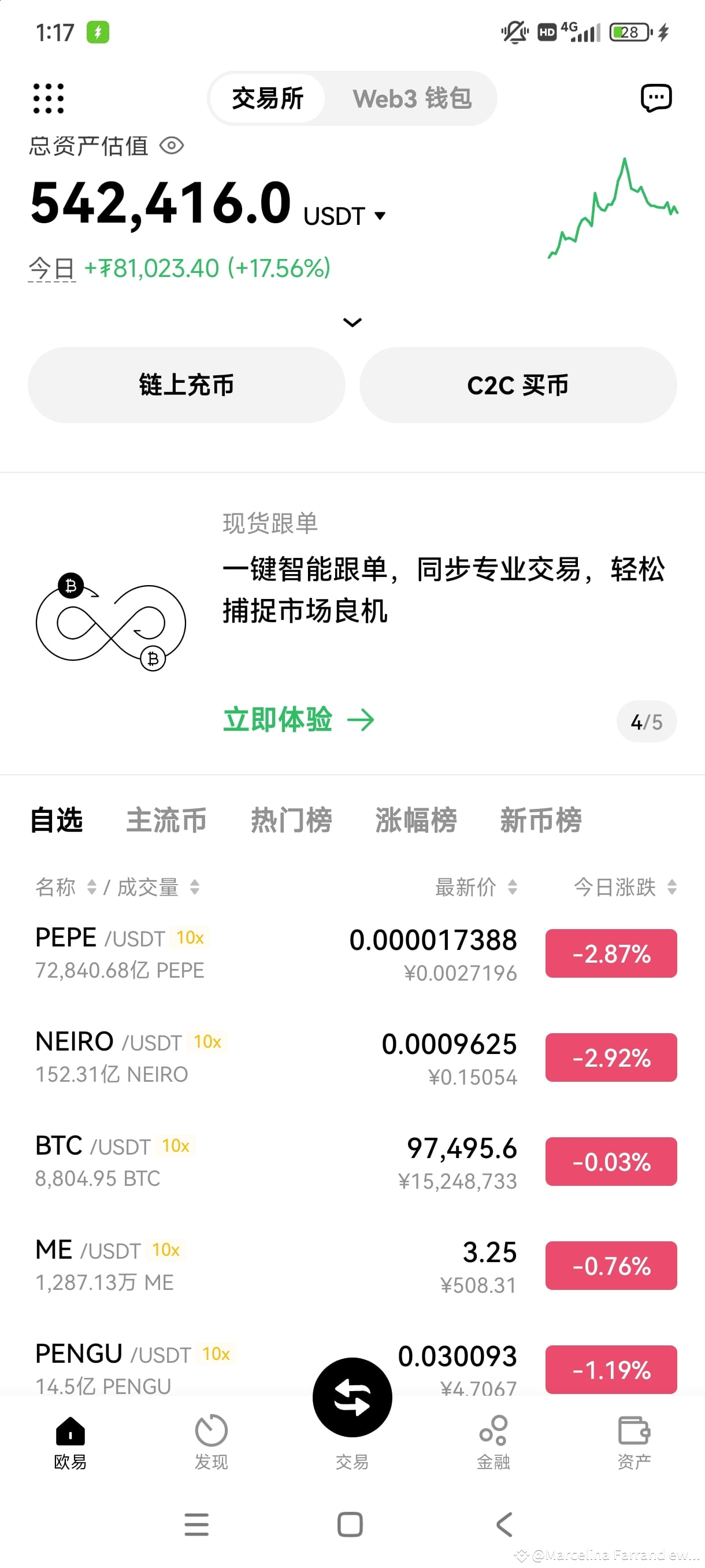Tap the C2C 买币 button
The height and width of the screenshot is (1568, 705).
point(519,384)
